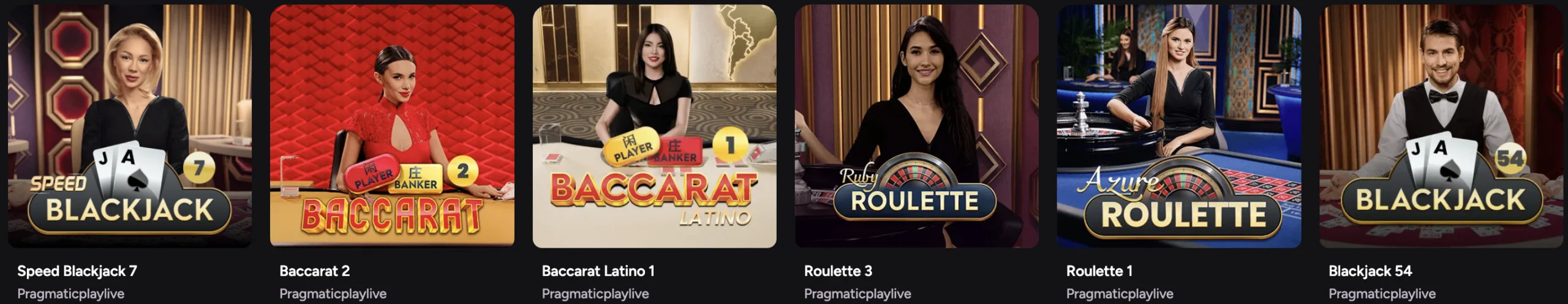Play Roulette 1 Azure Roulette
Screen dimensions: 1568x304
click(x=1178, y=127)
